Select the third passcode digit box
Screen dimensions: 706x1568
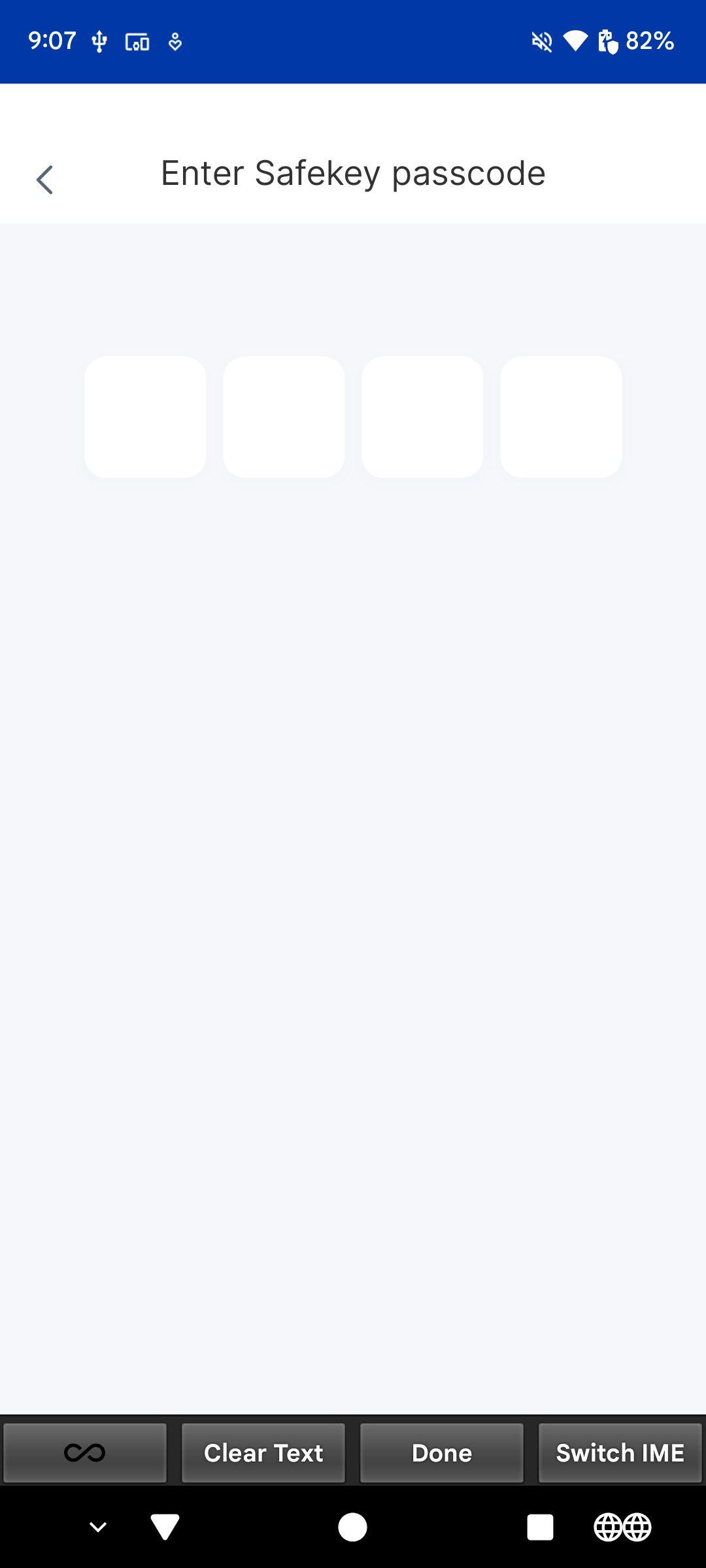(422, 417)
